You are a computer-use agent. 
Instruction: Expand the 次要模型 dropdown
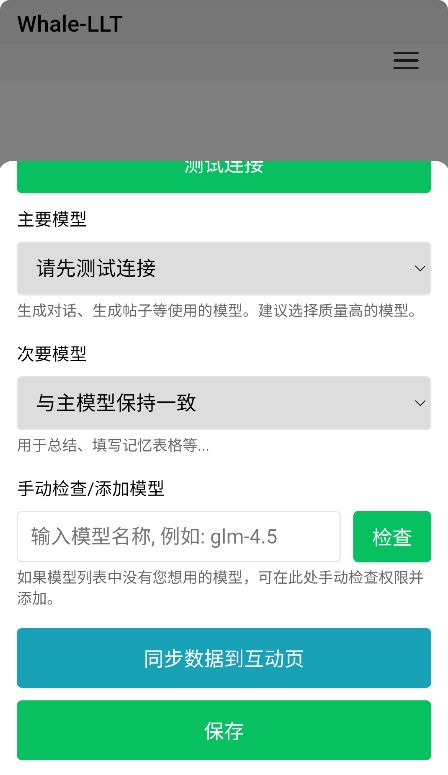tap(224, 403)
